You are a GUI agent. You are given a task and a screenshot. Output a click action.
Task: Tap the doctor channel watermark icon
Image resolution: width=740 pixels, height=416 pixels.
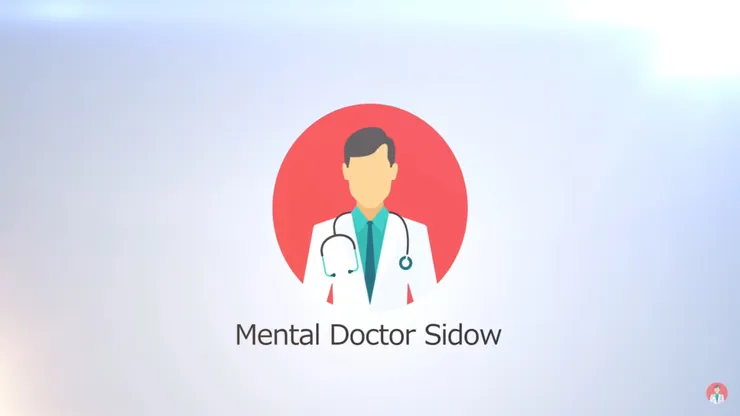coord(716,393)
